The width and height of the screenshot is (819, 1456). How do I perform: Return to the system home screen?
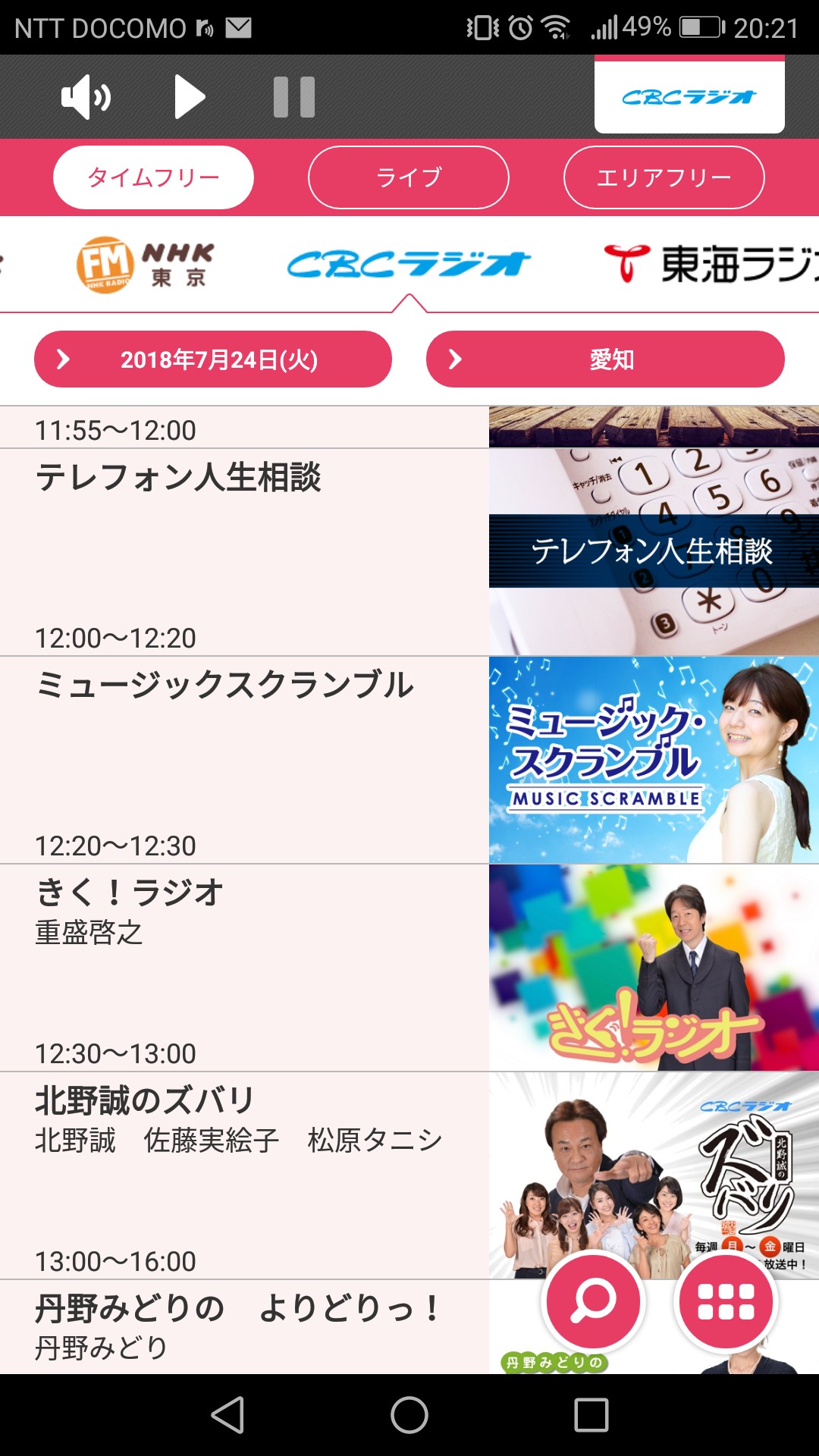tap(409, 1415)
